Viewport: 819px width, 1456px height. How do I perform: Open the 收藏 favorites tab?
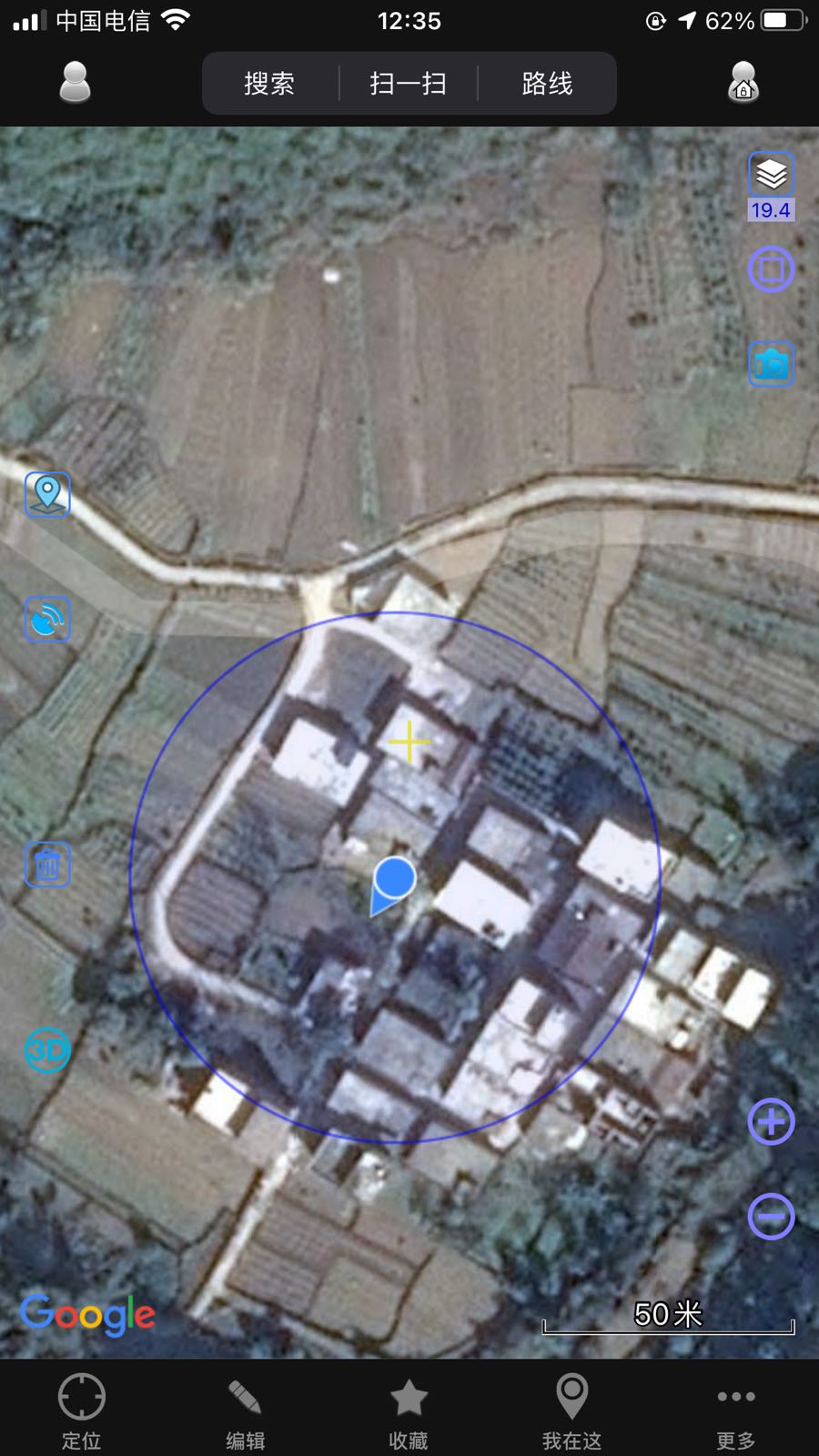(x=409, y=1409)
